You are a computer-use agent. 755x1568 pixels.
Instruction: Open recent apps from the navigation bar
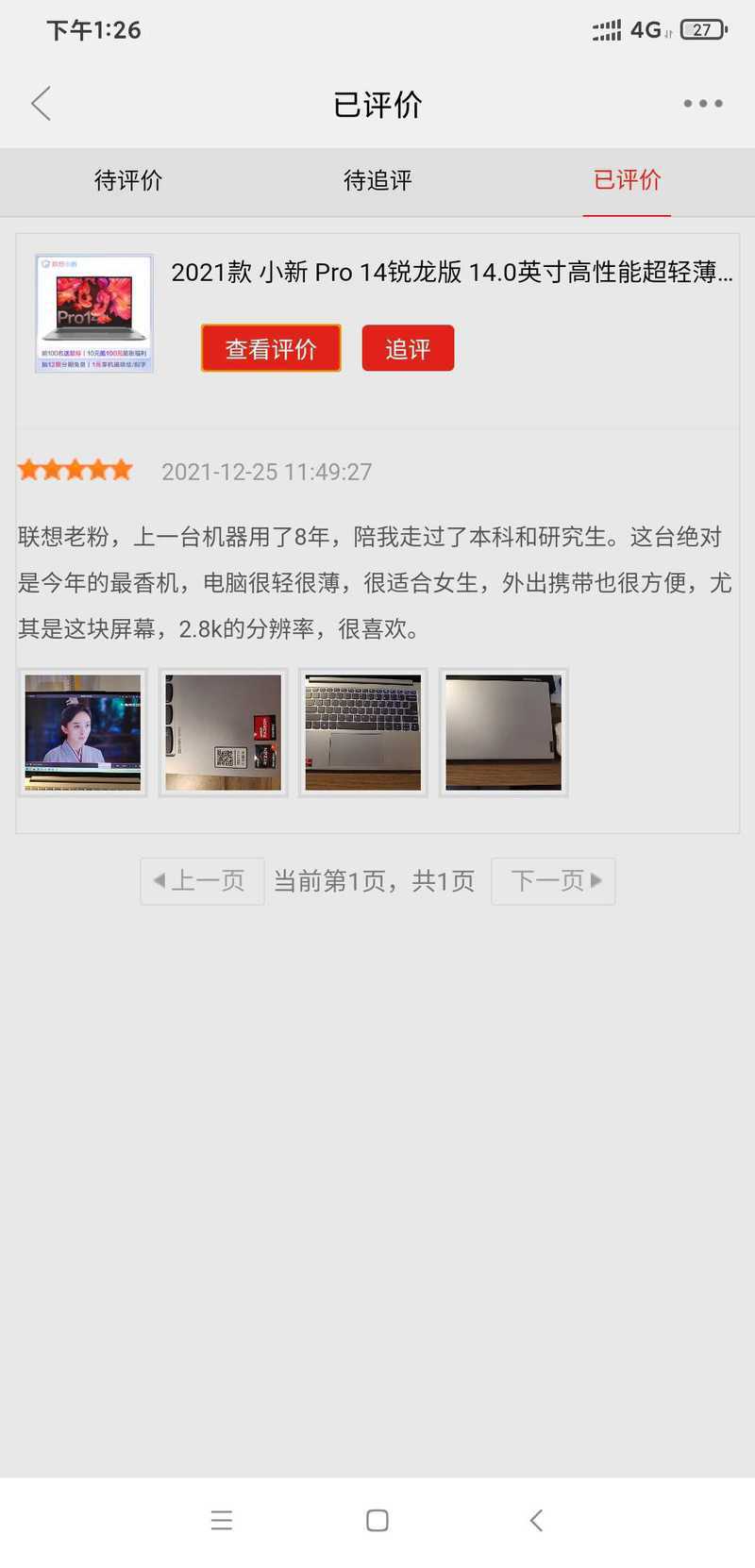pyautogui.click(x=222, y=1520)
